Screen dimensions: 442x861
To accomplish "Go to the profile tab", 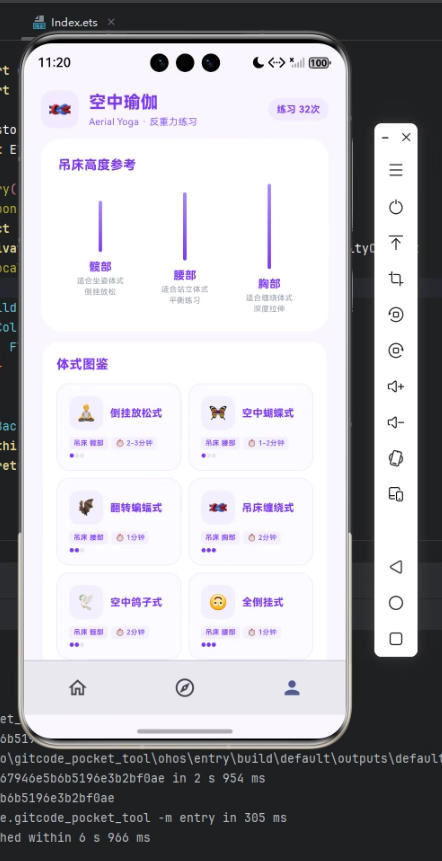I will (292, 687).
